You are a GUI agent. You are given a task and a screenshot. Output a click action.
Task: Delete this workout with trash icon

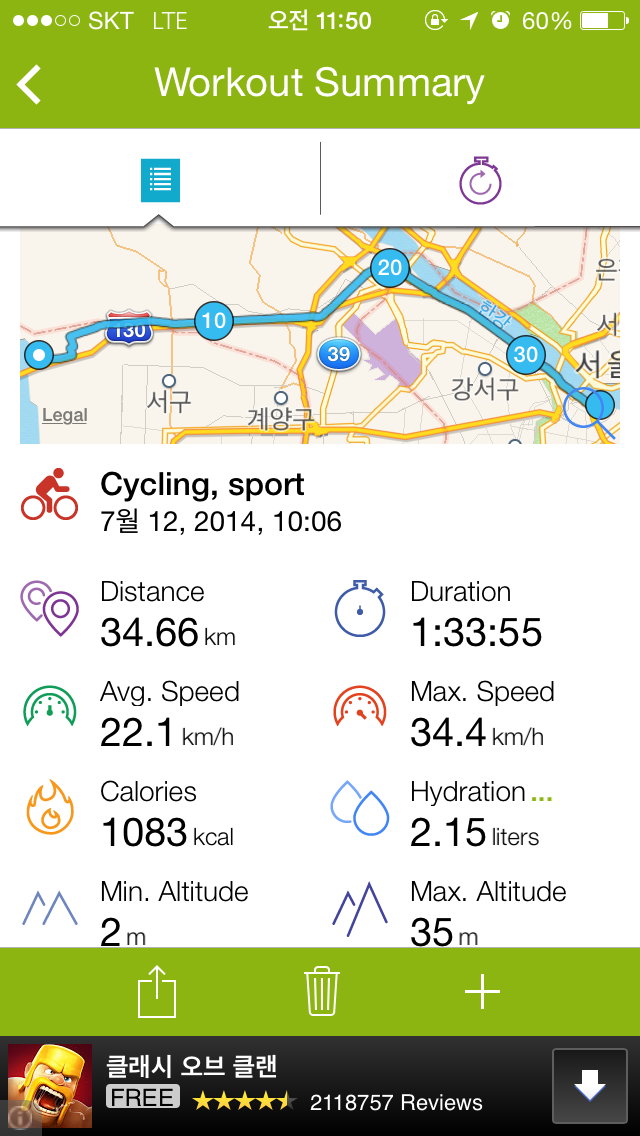tap(322, 992)
